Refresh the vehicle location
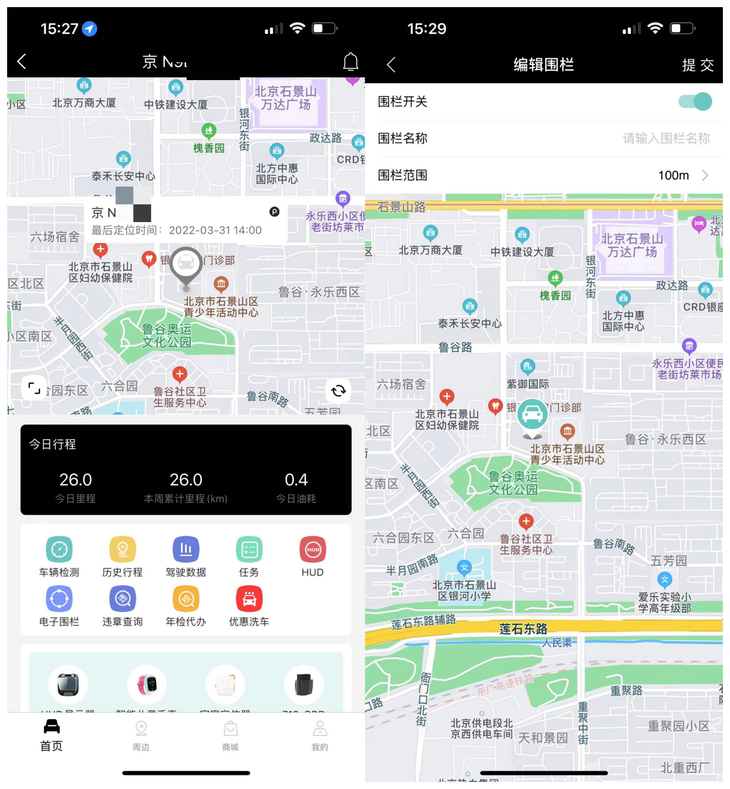The image size is (730, 789). (x=338, y=391)
